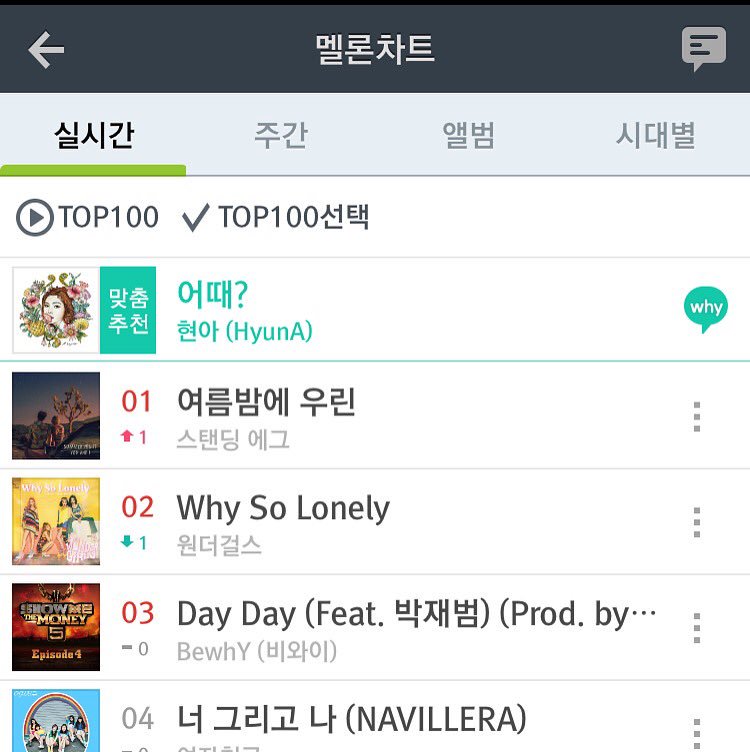750x752 pixels.
Task: Play 너 그리고 나 (NAVILLERA)
Action: 351,719
